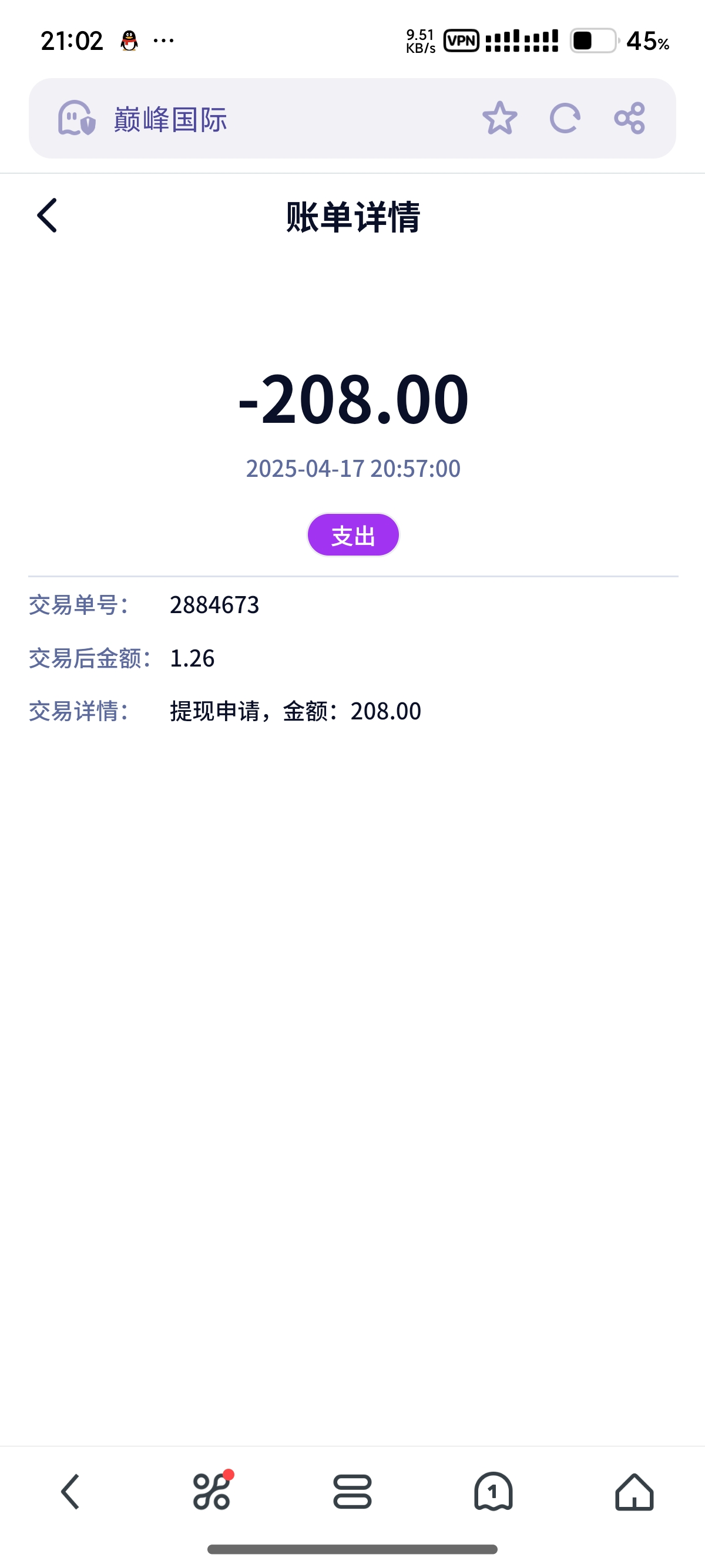Tap the cellular signal strength bars
This screenshot has width=705, height=1568.
click(x=523, y=41)
